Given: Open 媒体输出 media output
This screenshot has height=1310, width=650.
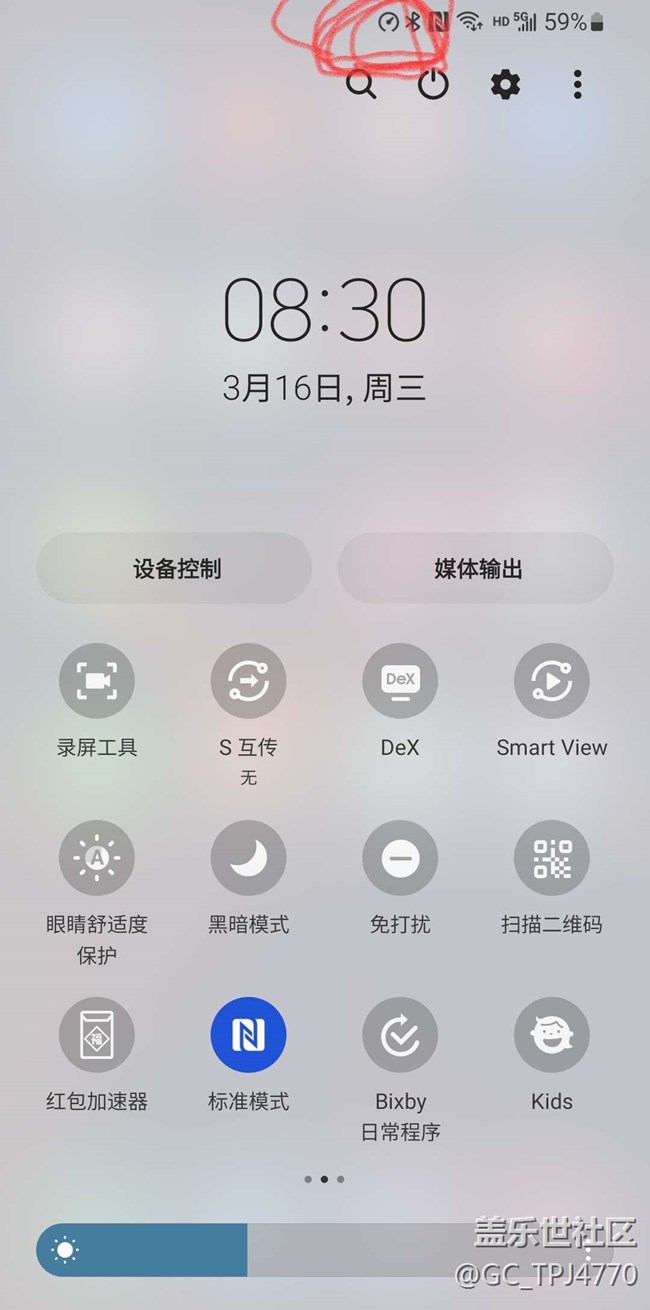Looking at the screenshot, I should pos(476,568).
